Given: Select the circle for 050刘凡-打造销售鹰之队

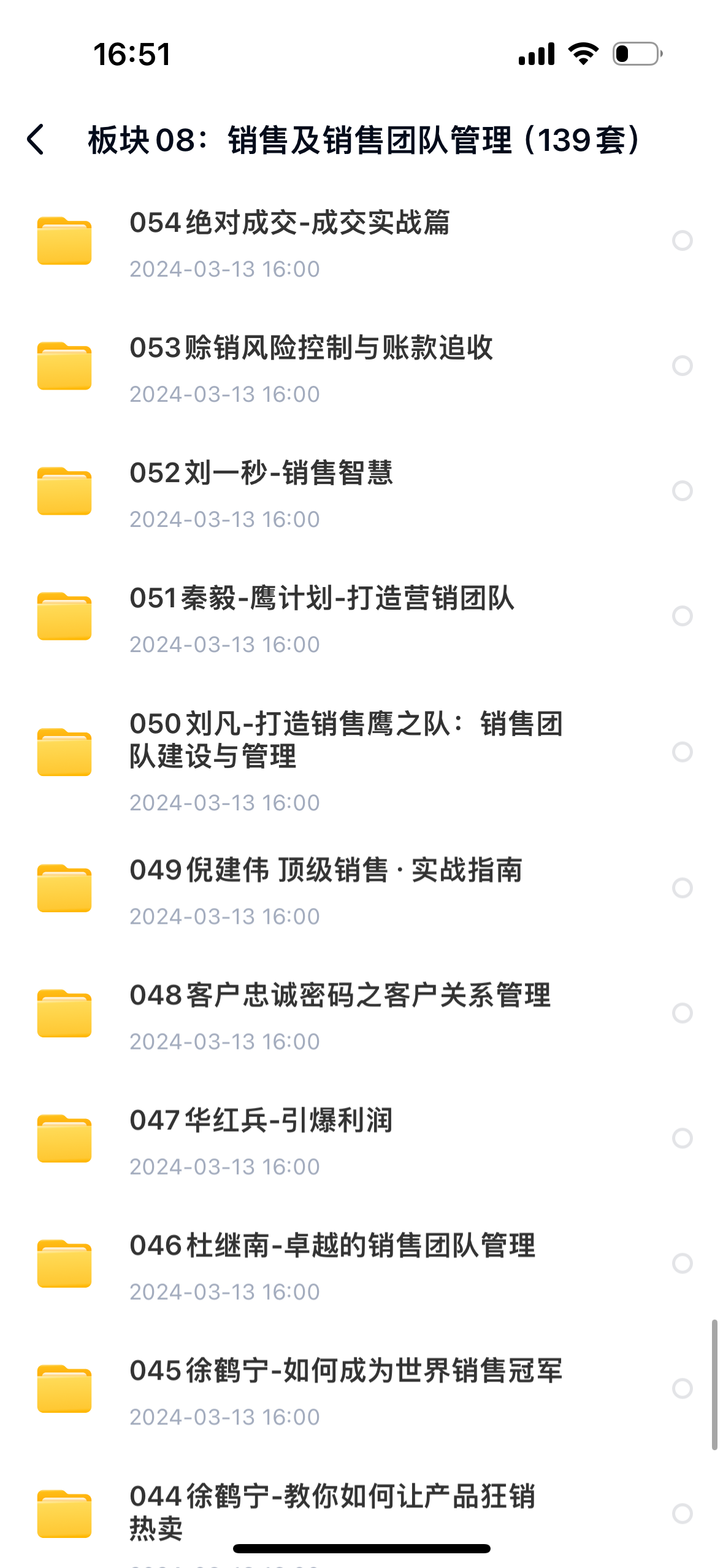Looking at the screenshot, I should click(x=682, y=752).
